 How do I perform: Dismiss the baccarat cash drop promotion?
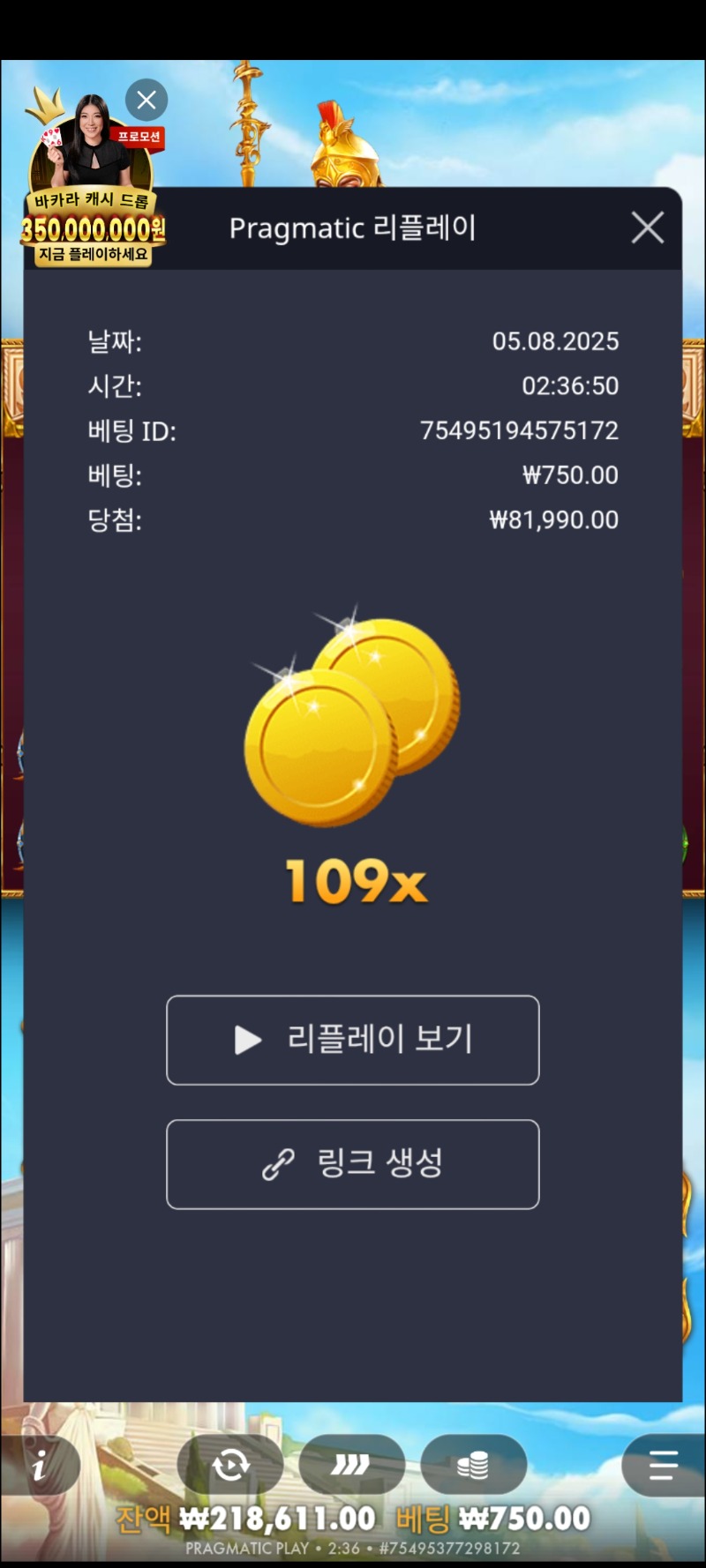(x=146, y=100)
